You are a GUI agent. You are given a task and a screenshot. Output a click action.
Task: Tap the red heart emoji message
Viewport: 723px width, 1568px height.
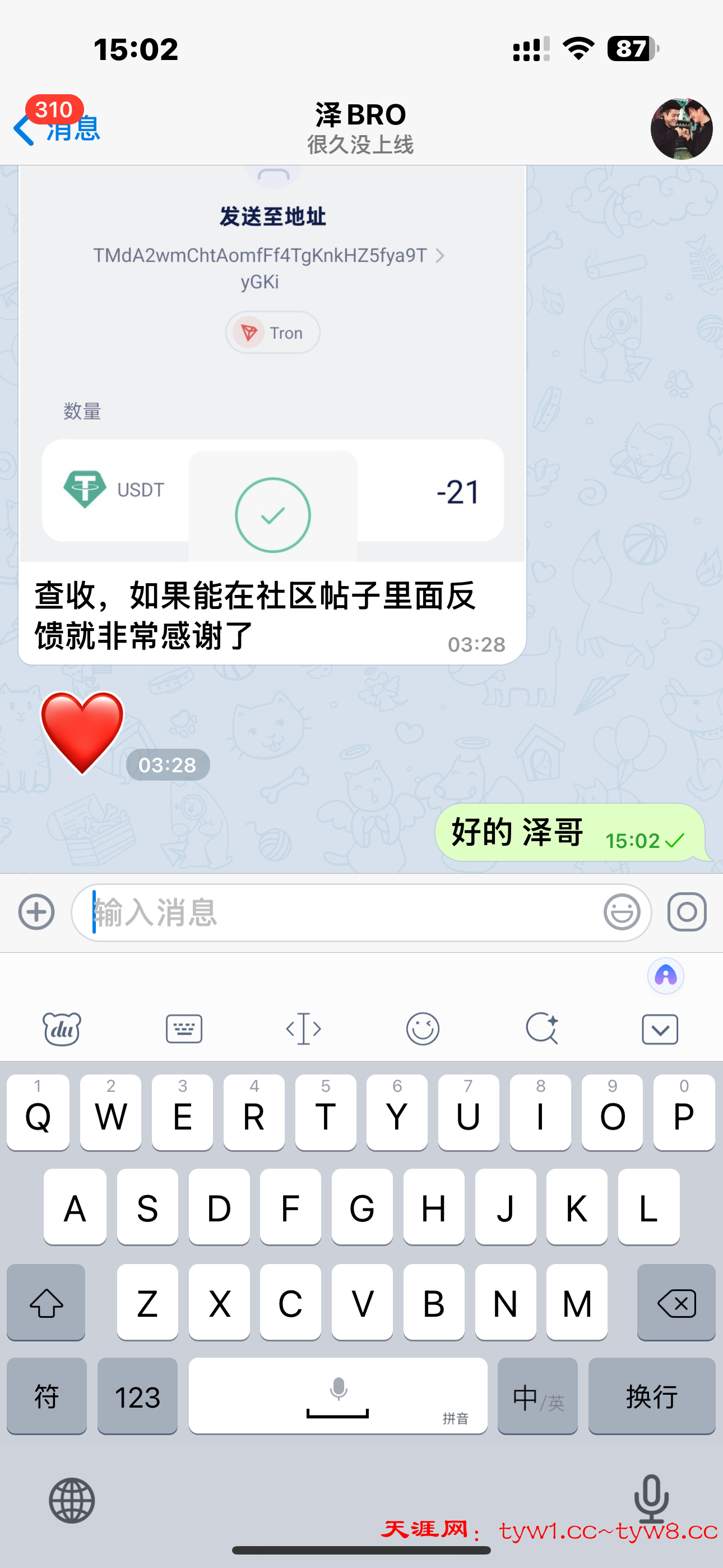point(82,733)
